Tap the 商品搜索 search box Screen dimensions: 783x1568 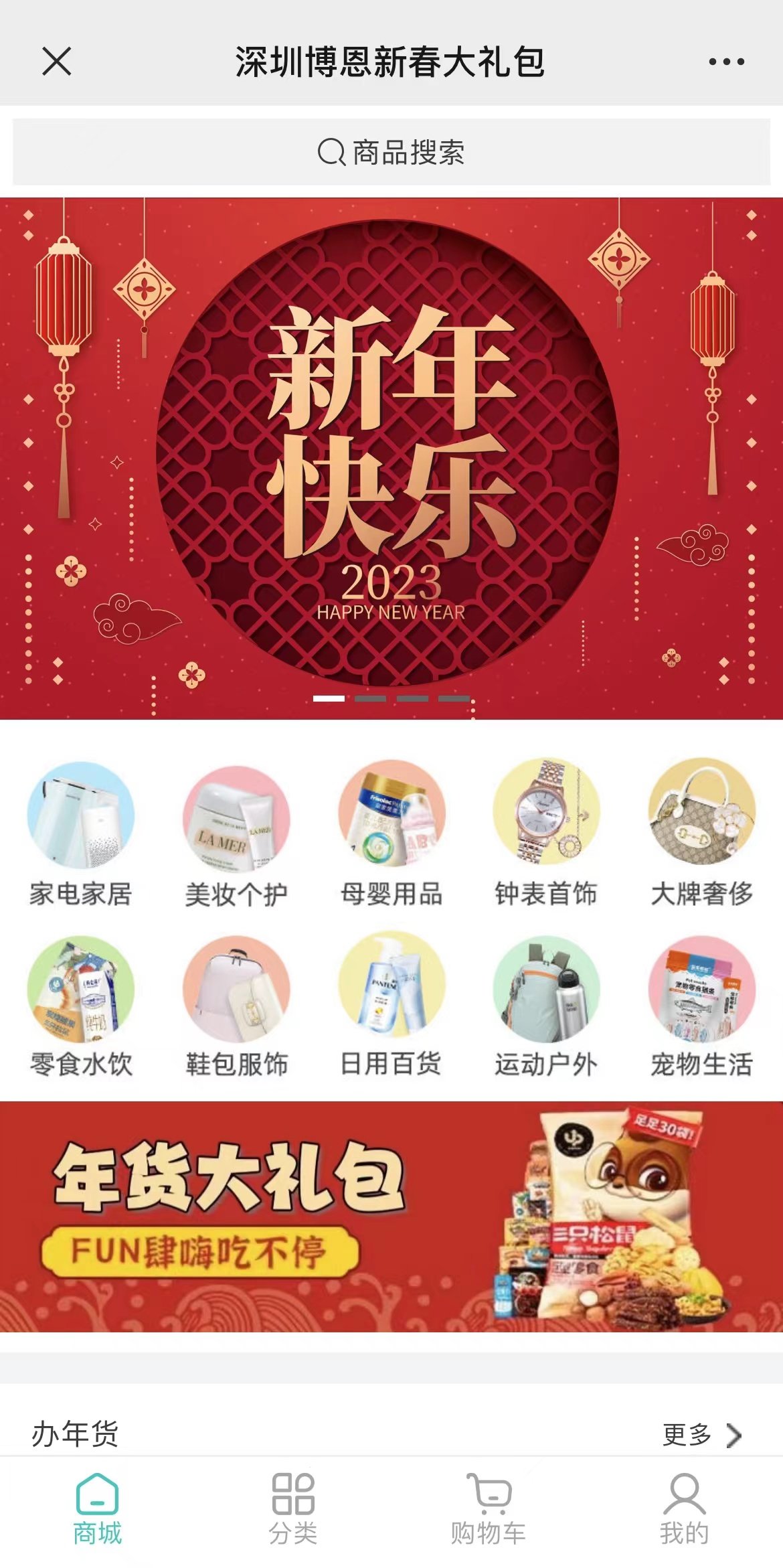391,152
